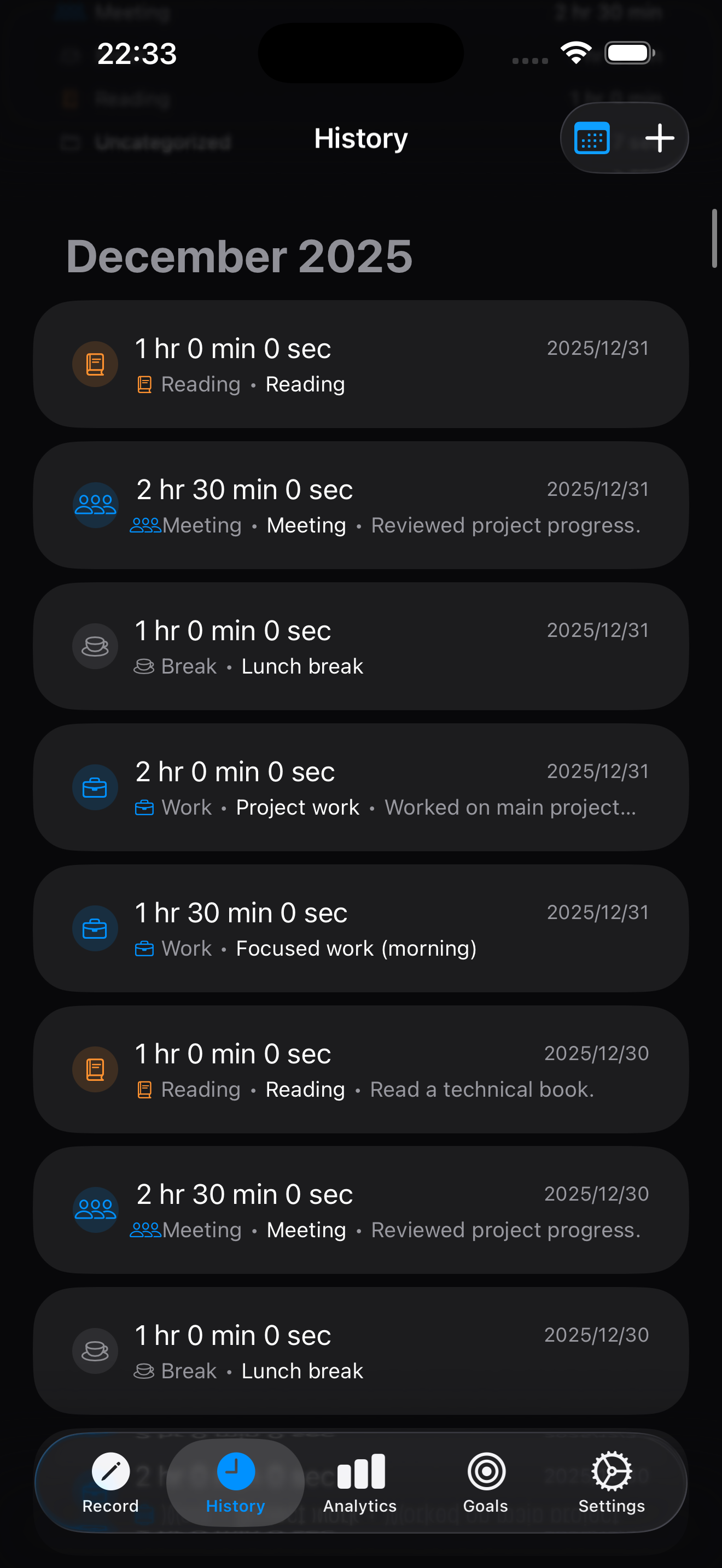Tap the briefcase icon on Focused work entry
Viewport: 722px width, 1568px height.
95,928
